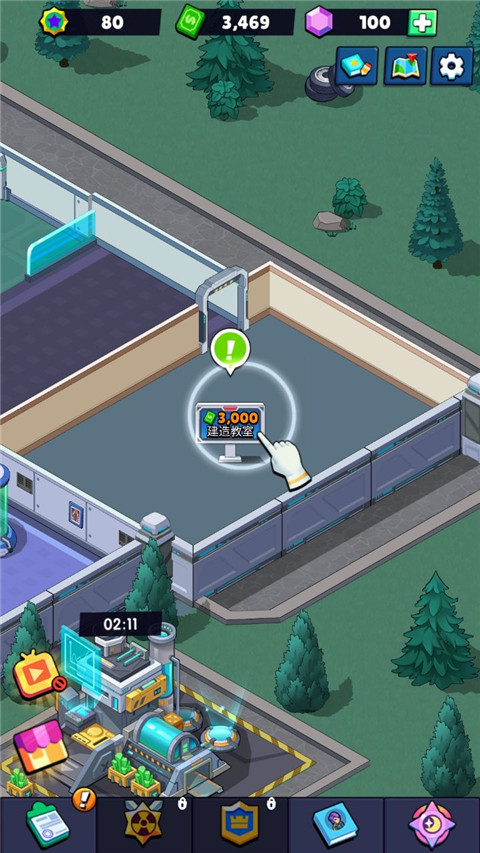Select the locked radiation badge tab
This screenshot has width=480, height=853.
click(144, 825)
